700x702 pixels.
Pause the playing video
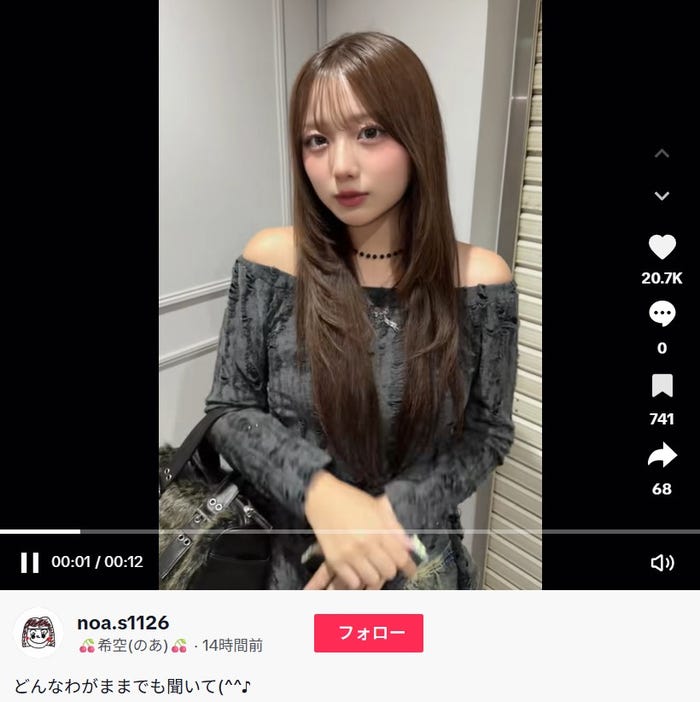click(x=30, y=562)
